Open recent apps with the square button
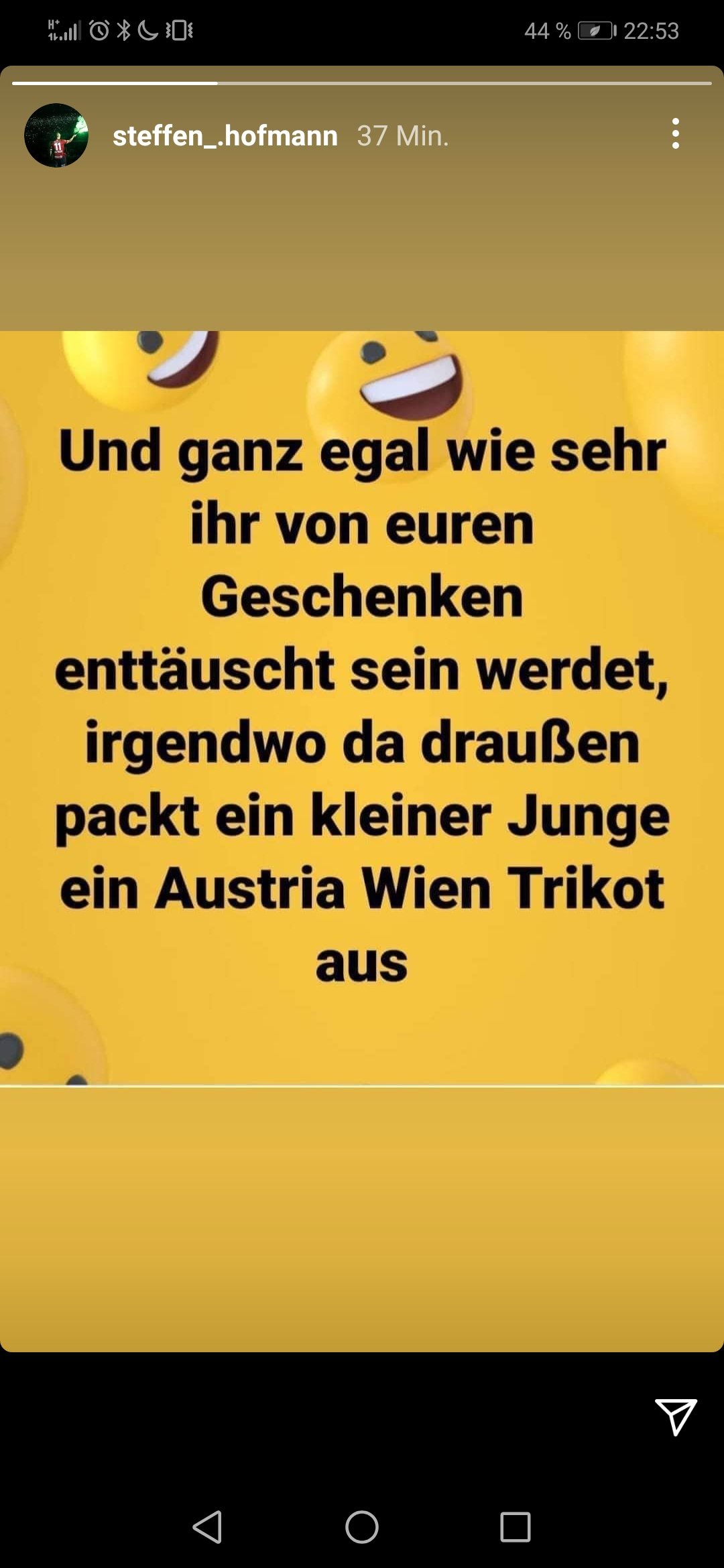Image resolution: width=724 pixels, height=1568 pixels. coord(516,1527)
